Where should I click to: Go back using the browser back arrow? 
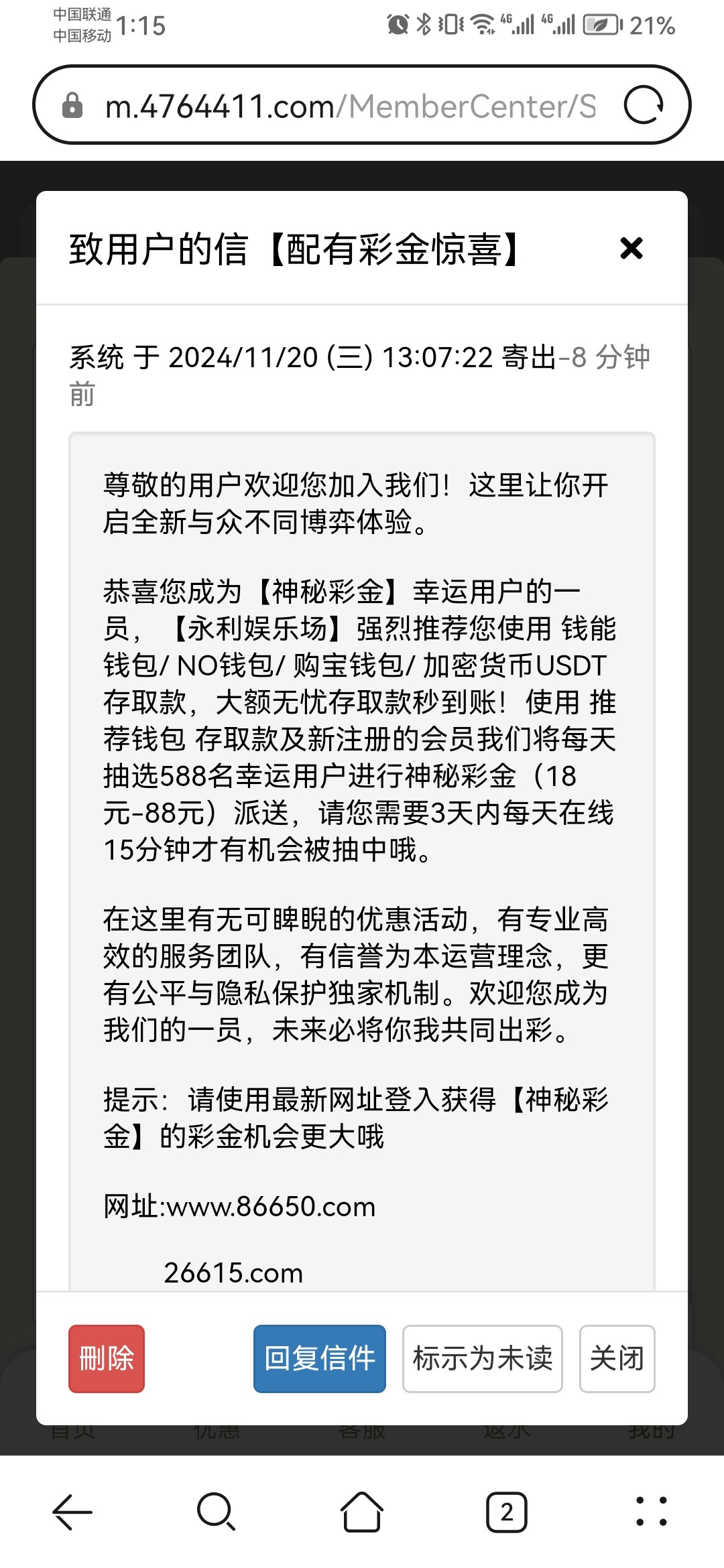click(72, 1512)
